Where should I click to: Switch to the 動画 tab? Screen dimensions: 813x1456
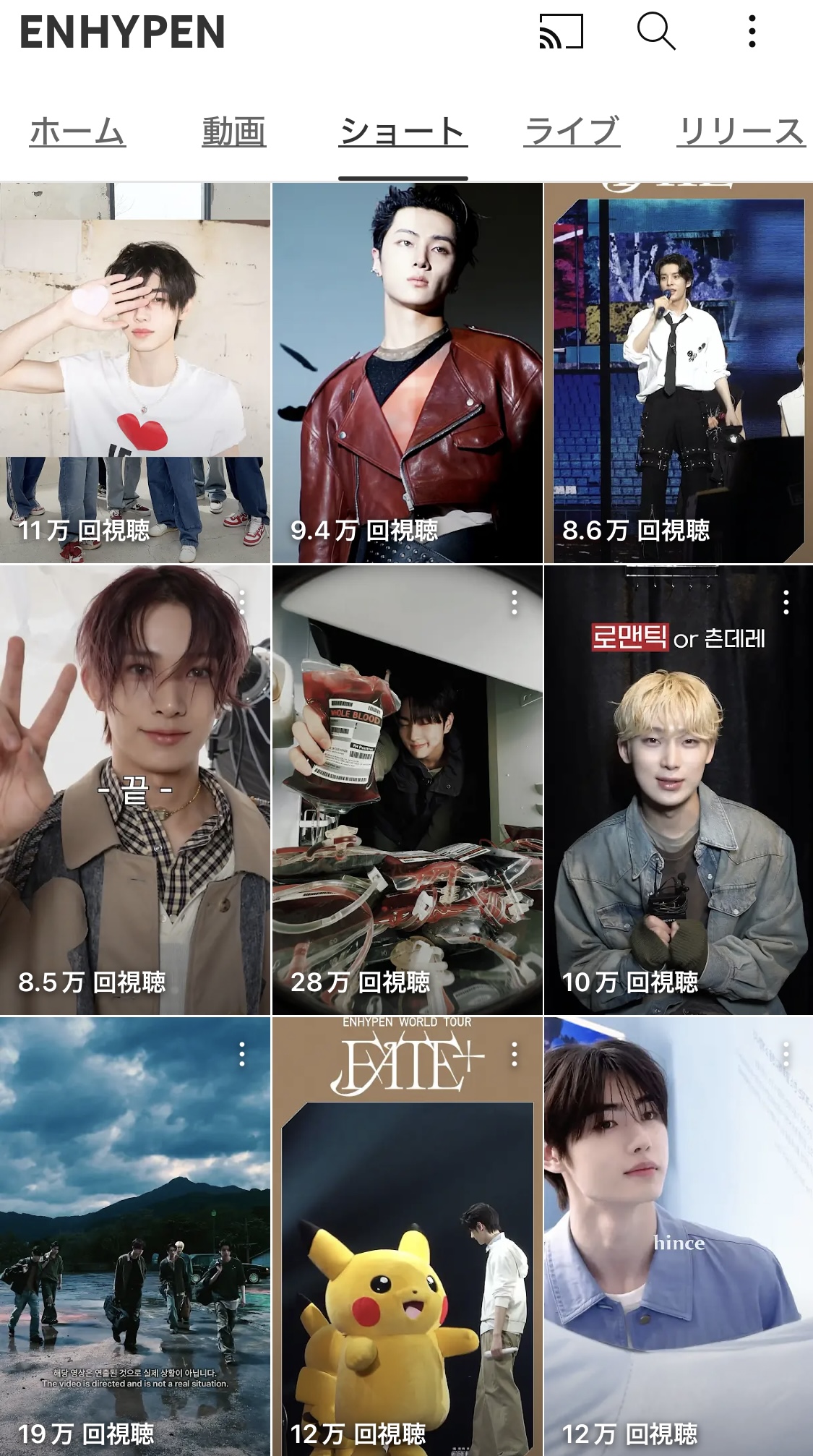click(233, 132)
